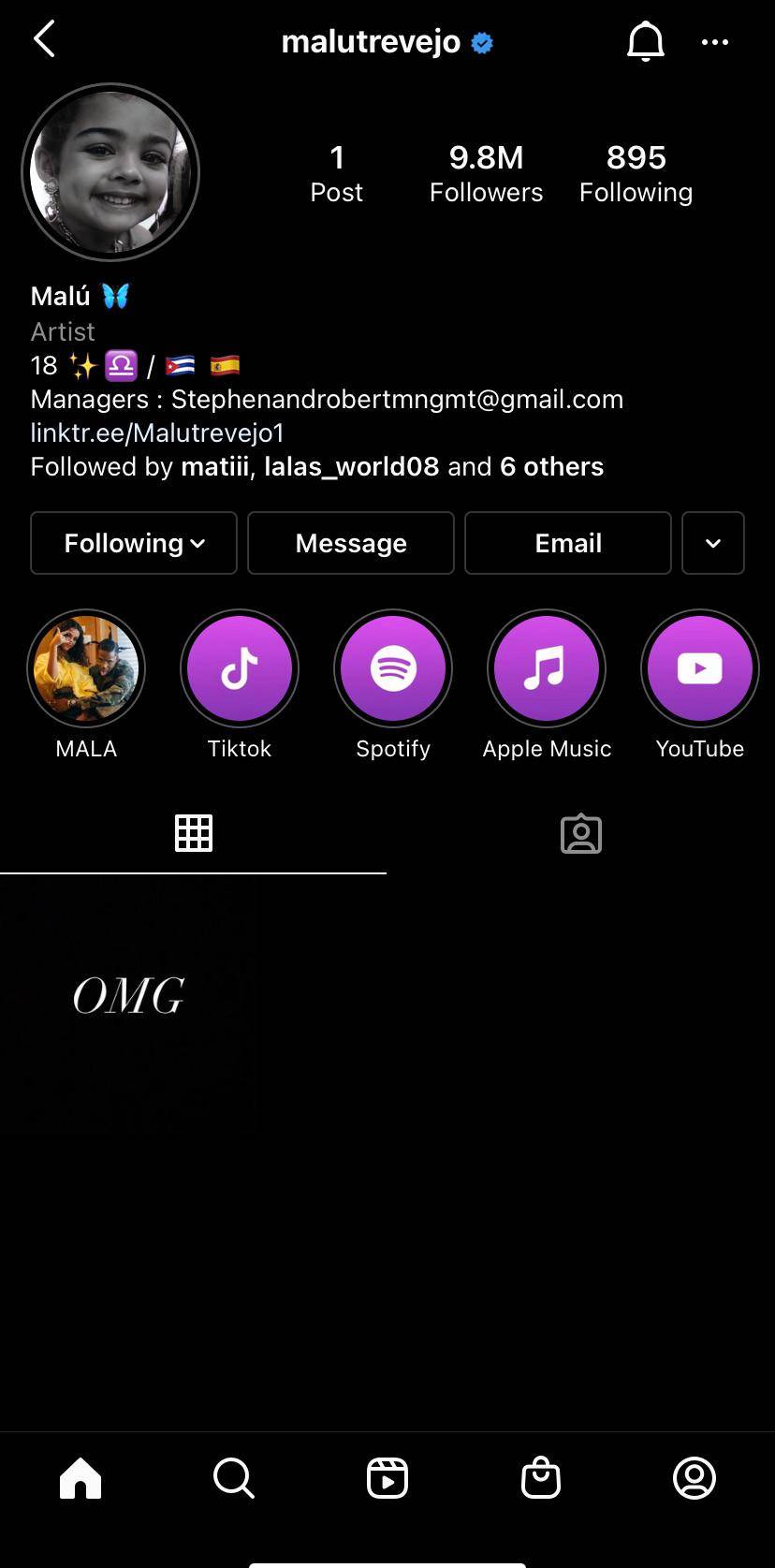Open the three-dot options menu

pyautogui.click(x=714, y=42)
